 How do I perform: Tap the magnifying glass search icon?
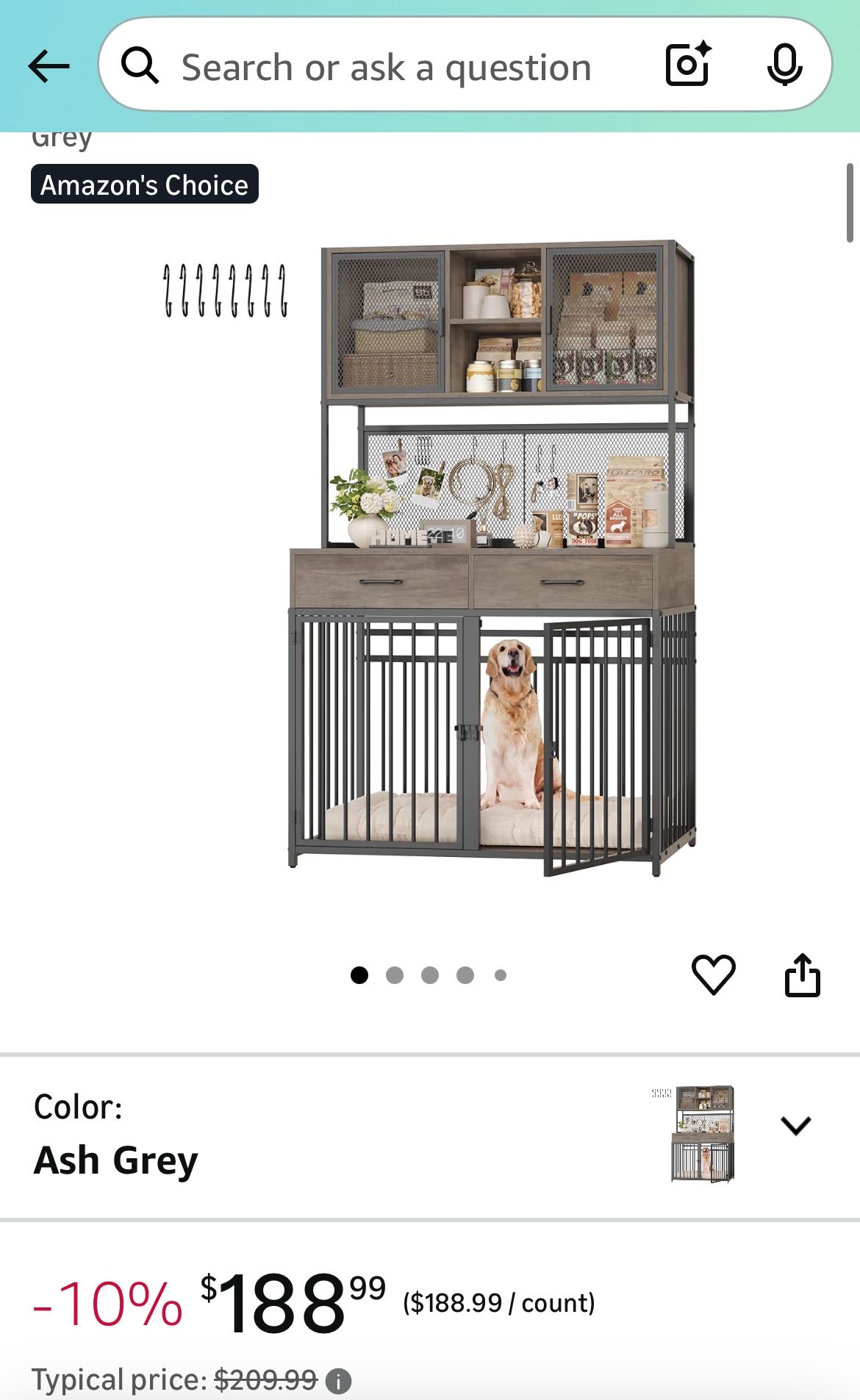(140, 65)
